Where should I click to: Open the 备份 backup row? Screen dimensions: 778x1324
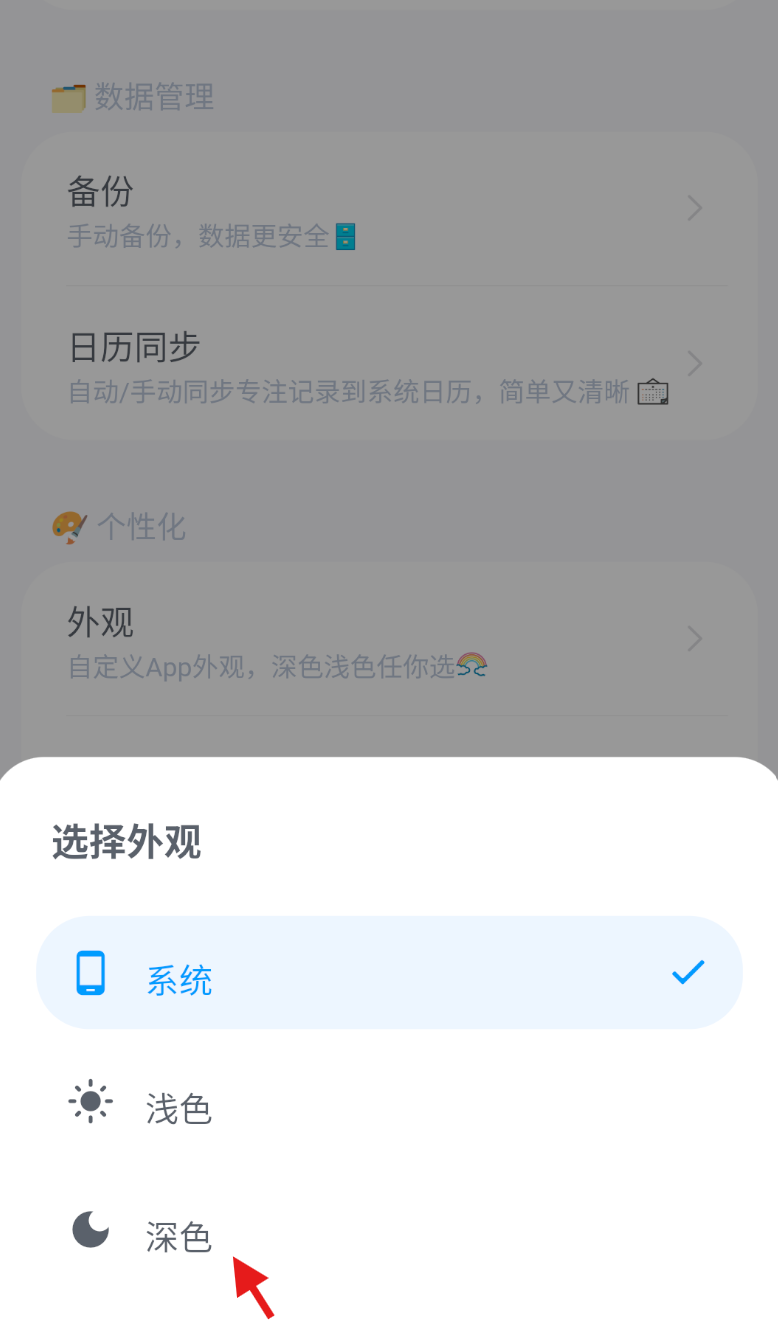[388, 209]
